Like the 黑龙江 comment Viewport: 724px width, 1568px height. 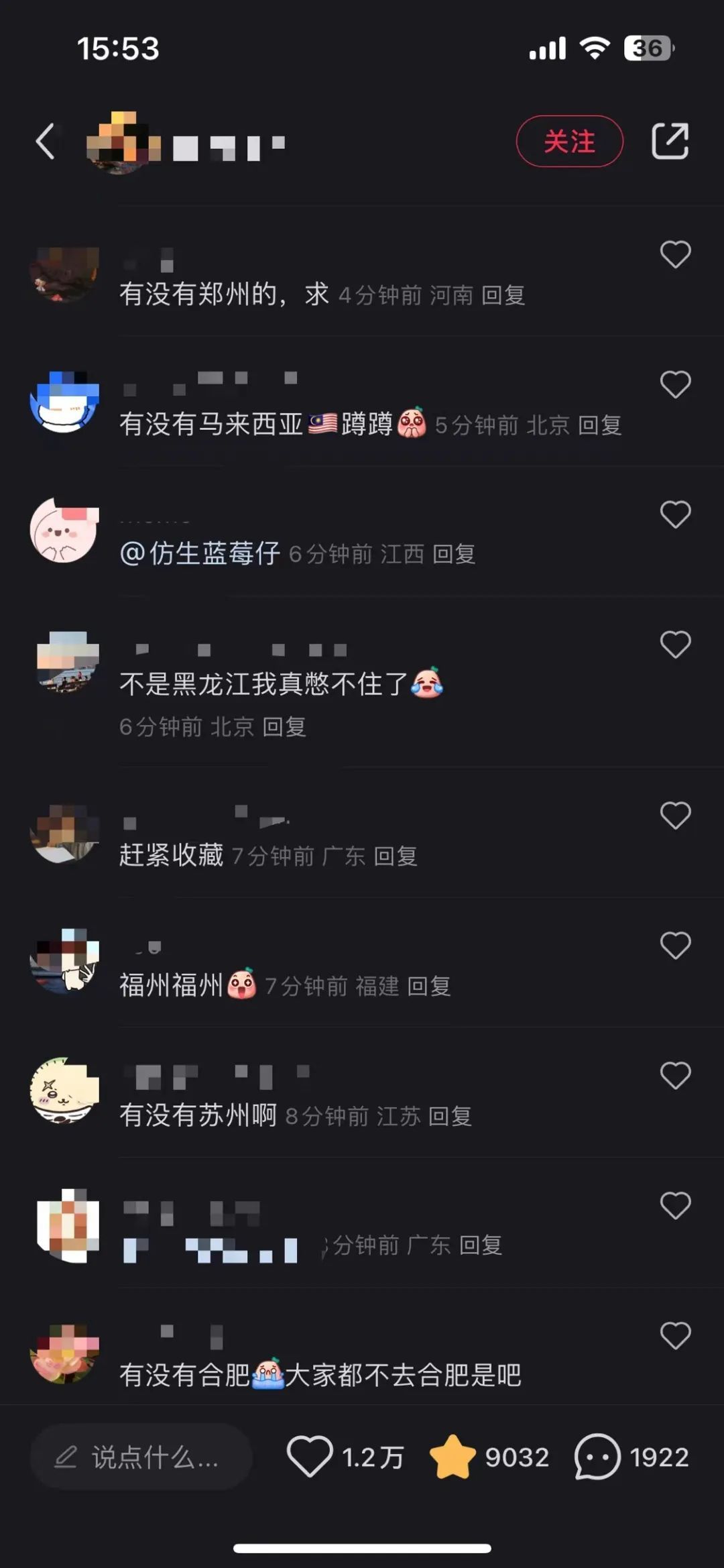[675, 645]
